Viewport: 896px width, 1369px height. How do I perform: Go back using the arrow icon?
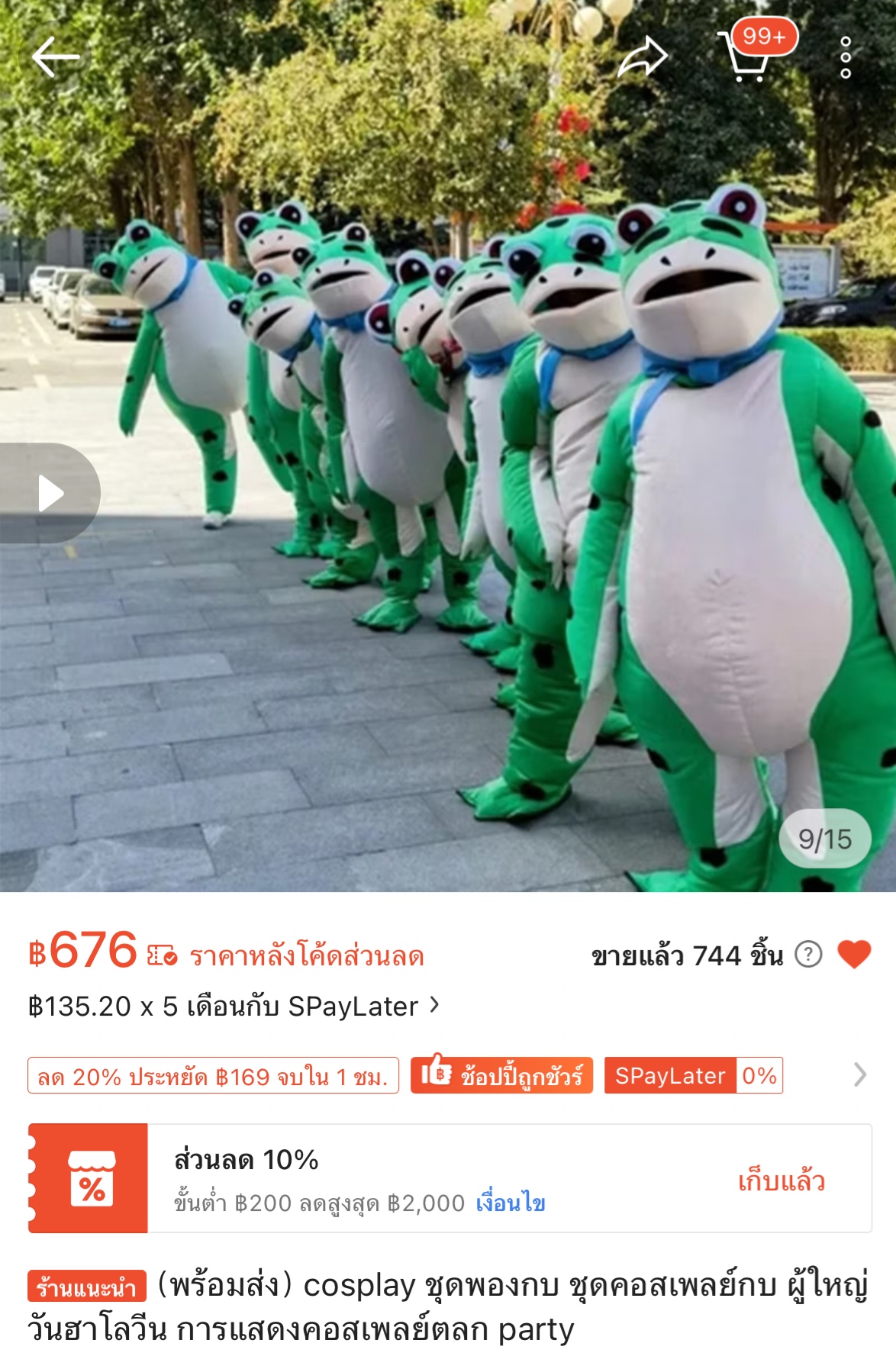point(55,56)
